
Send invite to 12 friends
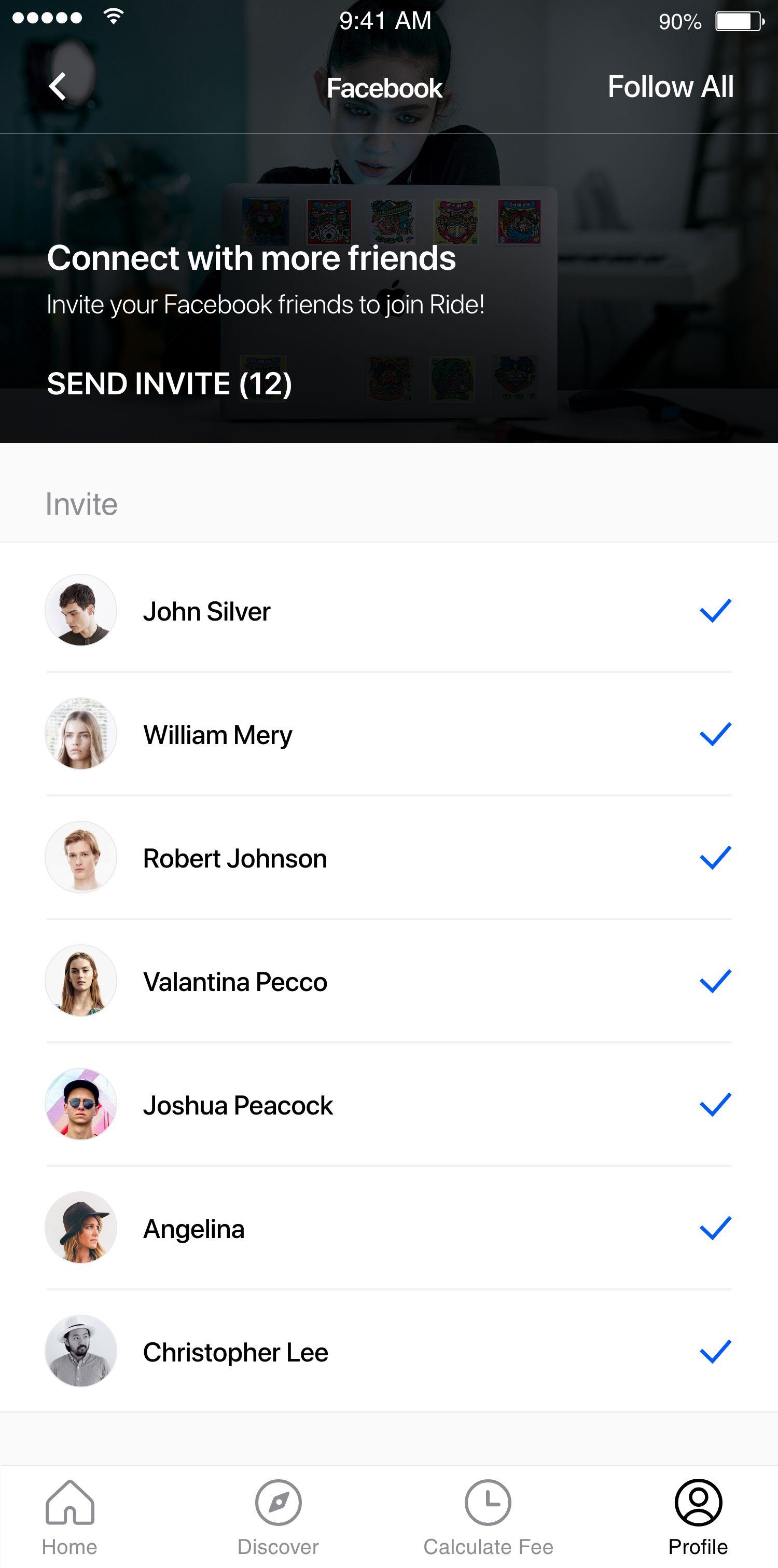169,383
